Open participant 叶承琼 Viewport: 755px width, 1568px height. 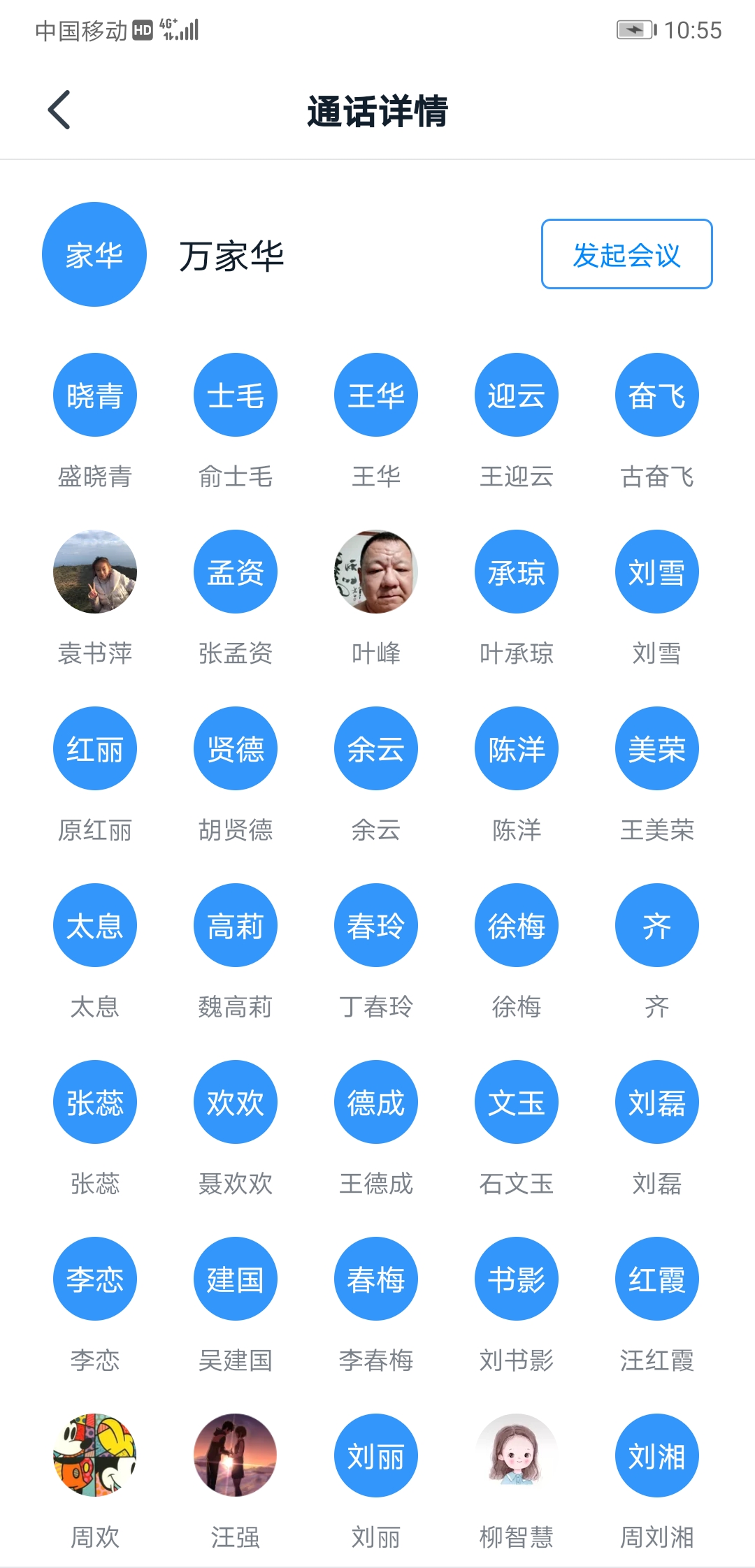pos(516,572)
